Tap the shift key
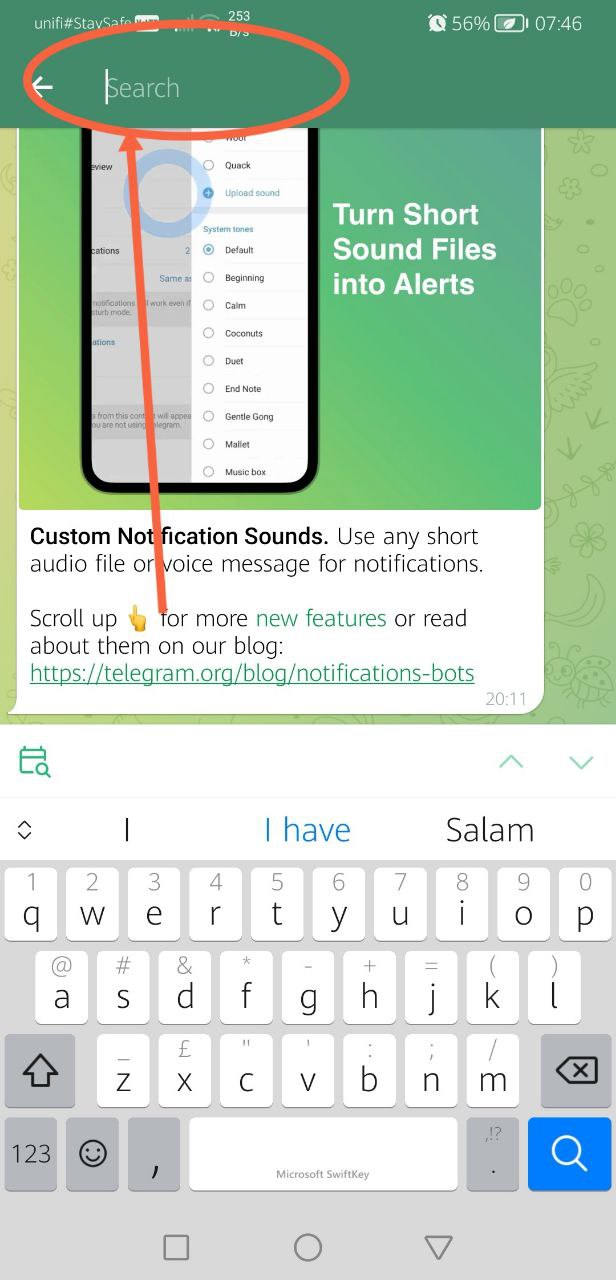The image size is (616, 1280). point(40,1071)
